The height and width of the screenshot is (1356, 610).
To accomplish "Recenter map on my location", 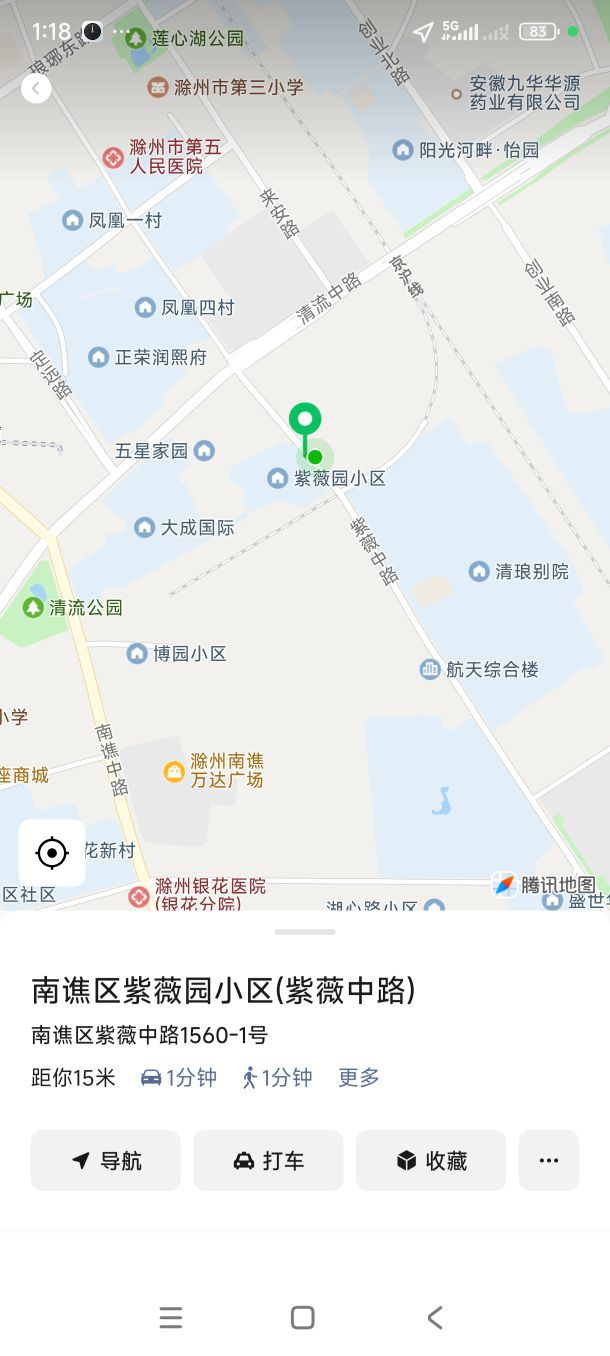I will (x=52, y=853).
